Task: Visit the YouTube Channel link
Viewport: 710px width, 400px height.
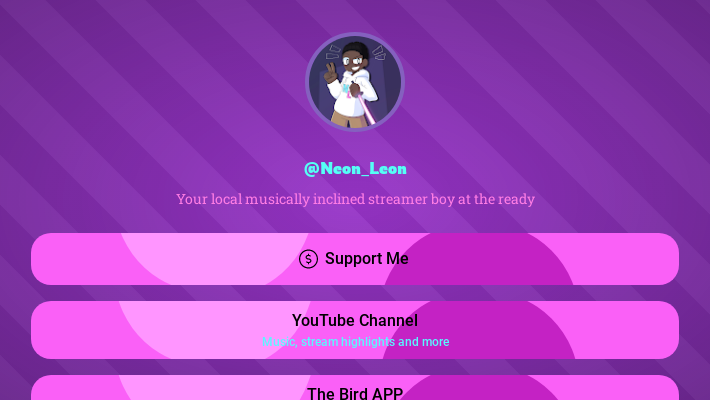Action: [x=355, y=329]
